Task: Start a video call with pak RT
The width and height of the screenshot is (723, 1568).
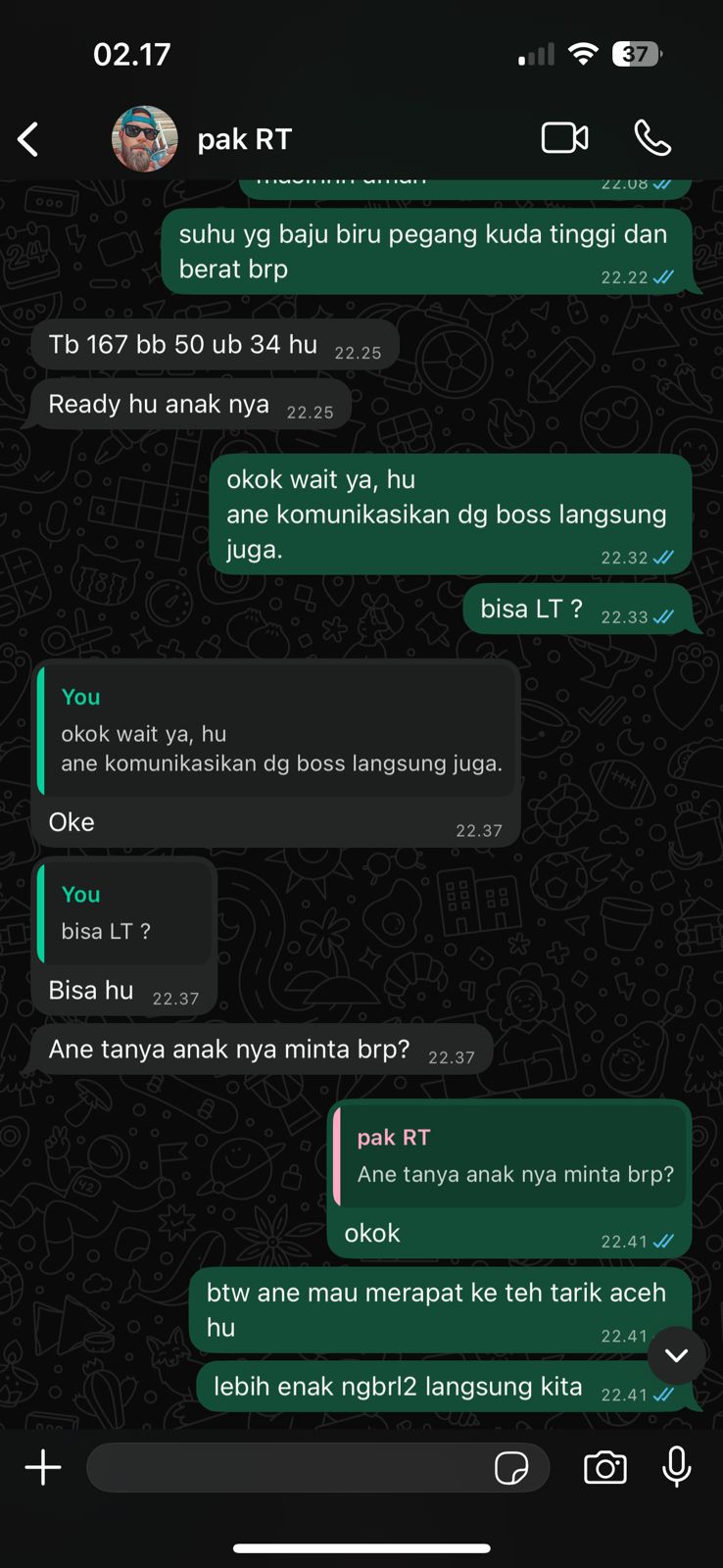Action: [565, 138]
